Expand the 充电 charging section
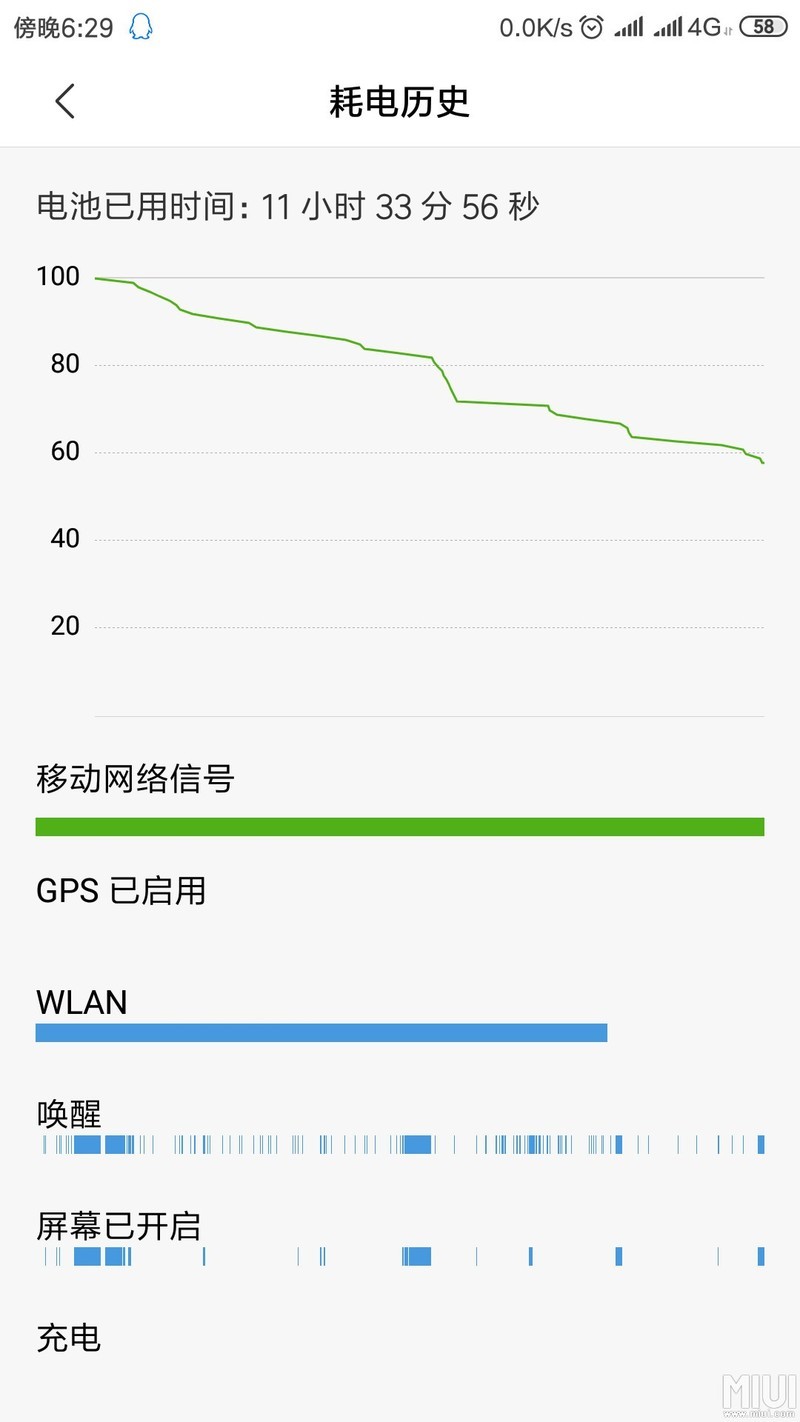The image size is (800, 1422). pos(67,1339)
